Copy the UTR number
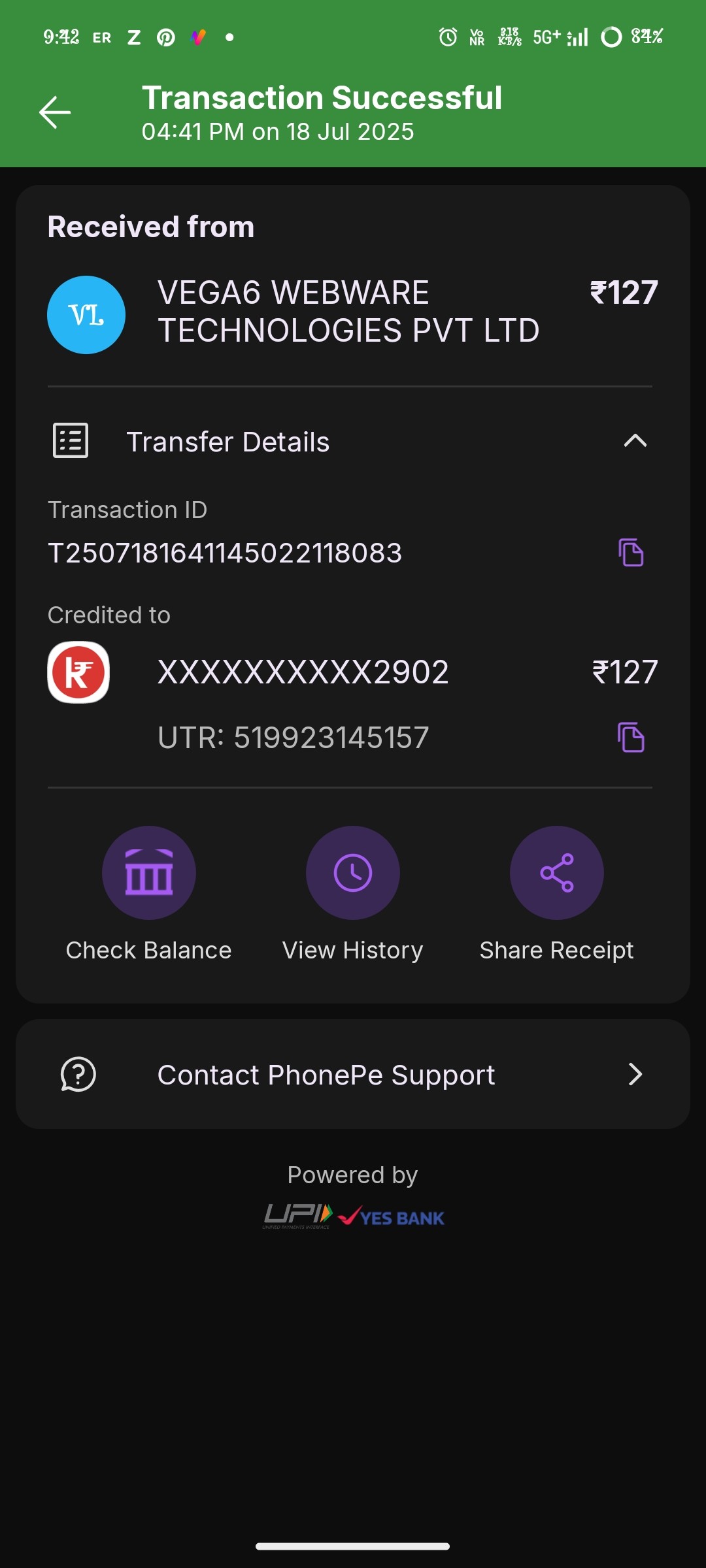This screenshot has height=1568, width=706. click(631, 738)
